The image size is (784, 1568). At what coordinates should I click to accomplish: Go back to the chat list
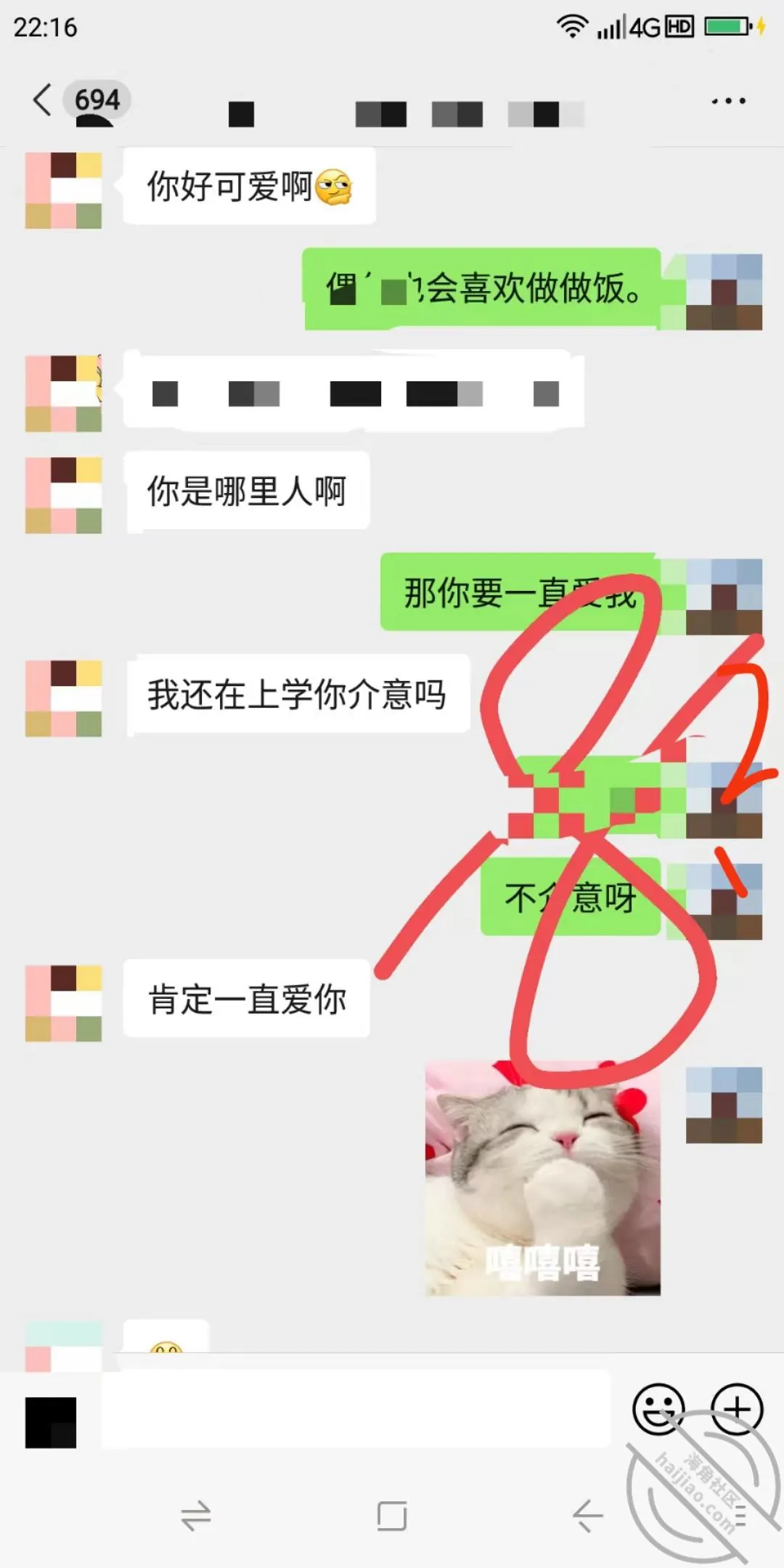pos(43,99)
